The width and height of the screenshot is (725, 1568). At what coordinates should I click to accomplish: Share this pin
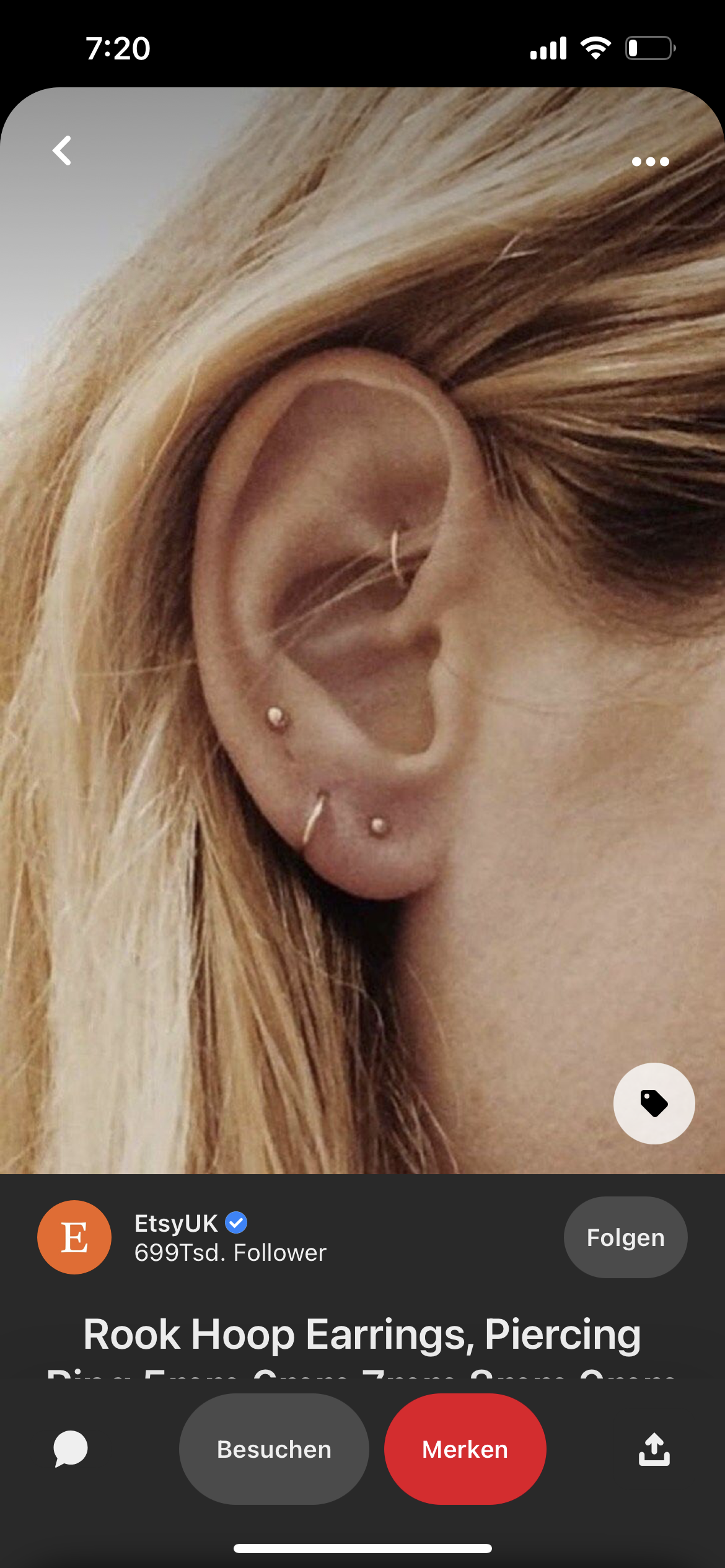pos(654,1449)
